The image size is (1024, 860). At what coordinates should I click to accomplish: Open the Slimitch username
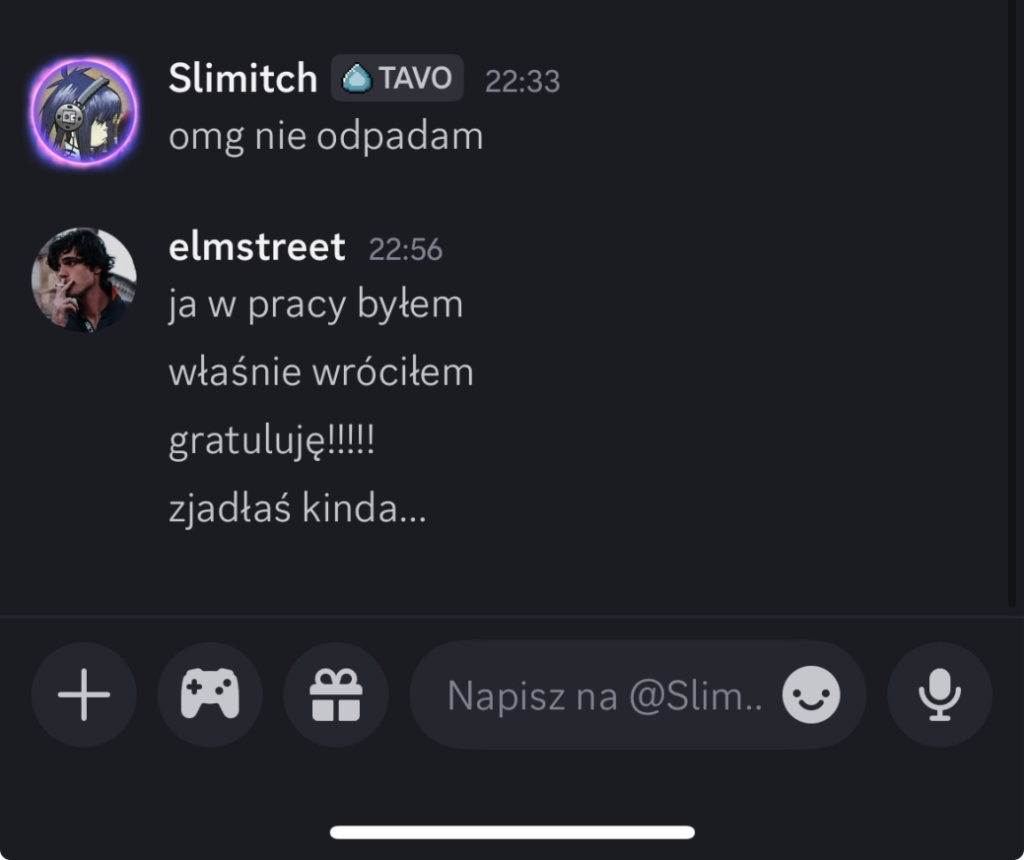click(242, 78)
